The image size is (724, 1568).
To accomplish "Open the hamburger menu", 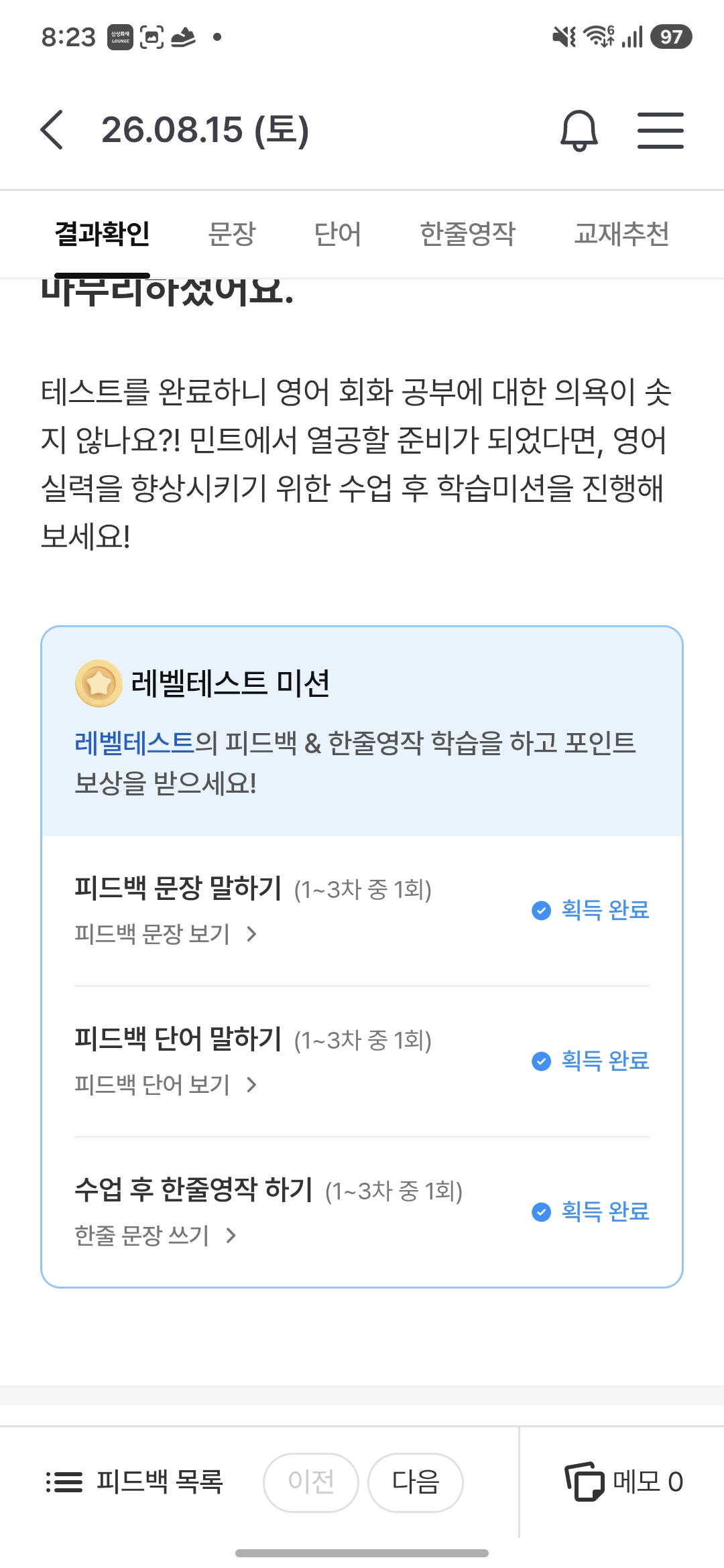I will (660, 130).
